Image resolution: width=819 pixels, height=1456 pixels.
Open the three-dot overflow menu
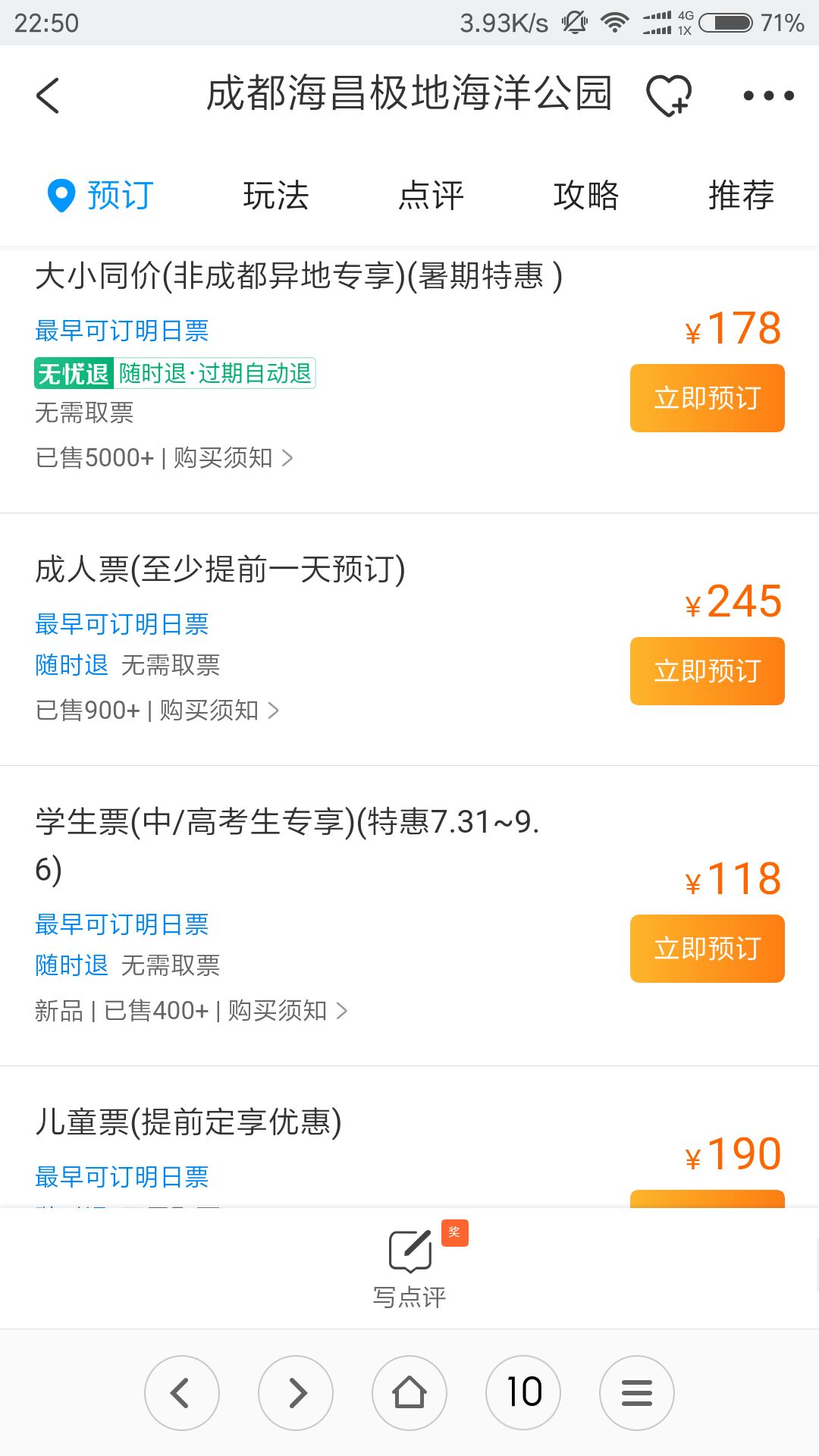pos(768,96)
